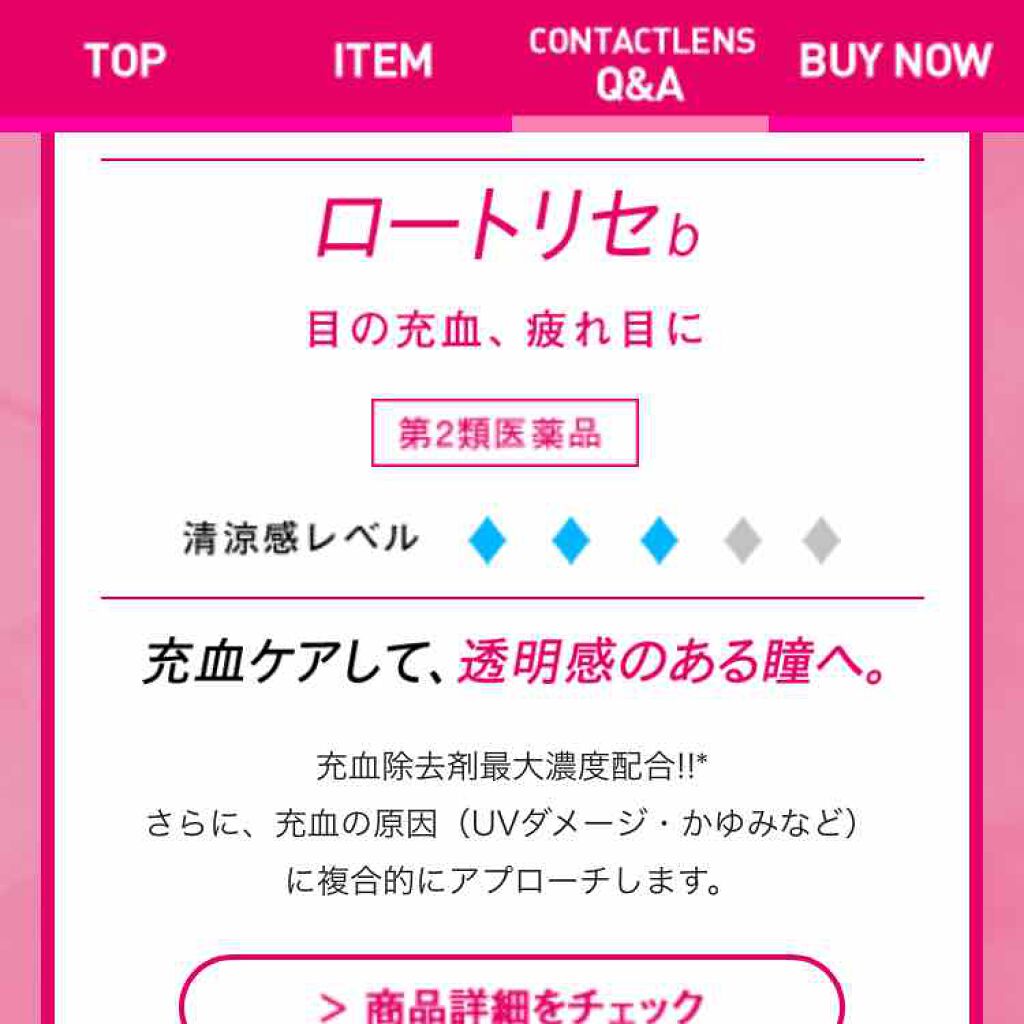Open the ITEM tab
1024x1024 pixels.
point(383,62)
